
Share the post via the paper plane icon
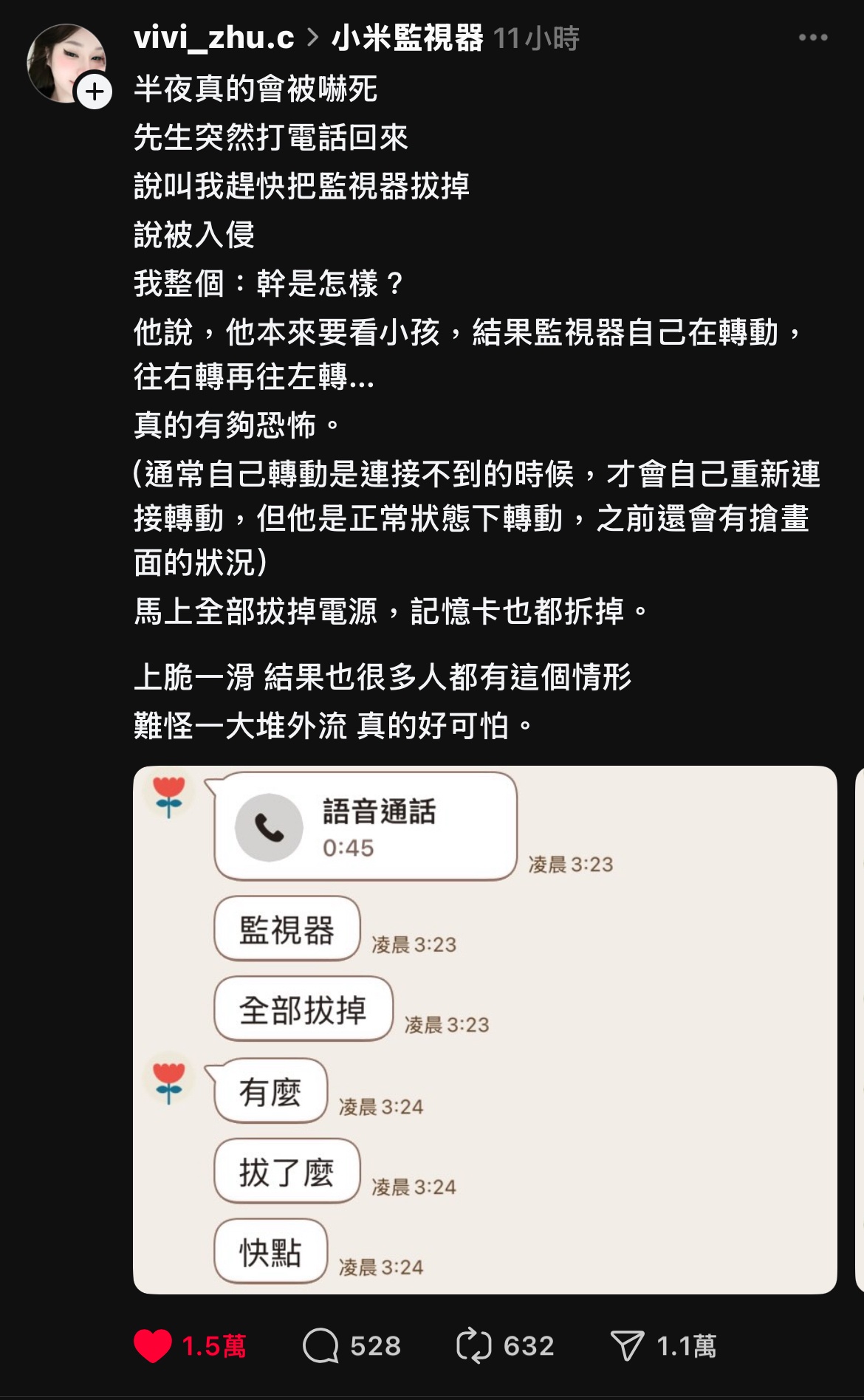(x=627, y=1345)
